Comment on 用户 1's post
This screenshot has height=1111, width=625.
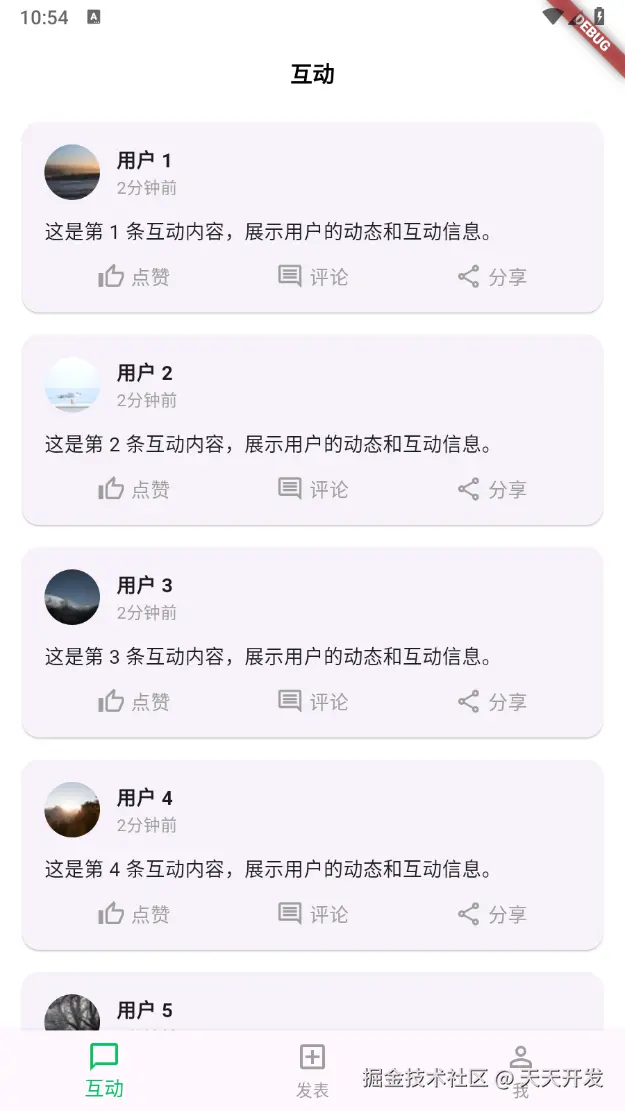tap(313, 277)
